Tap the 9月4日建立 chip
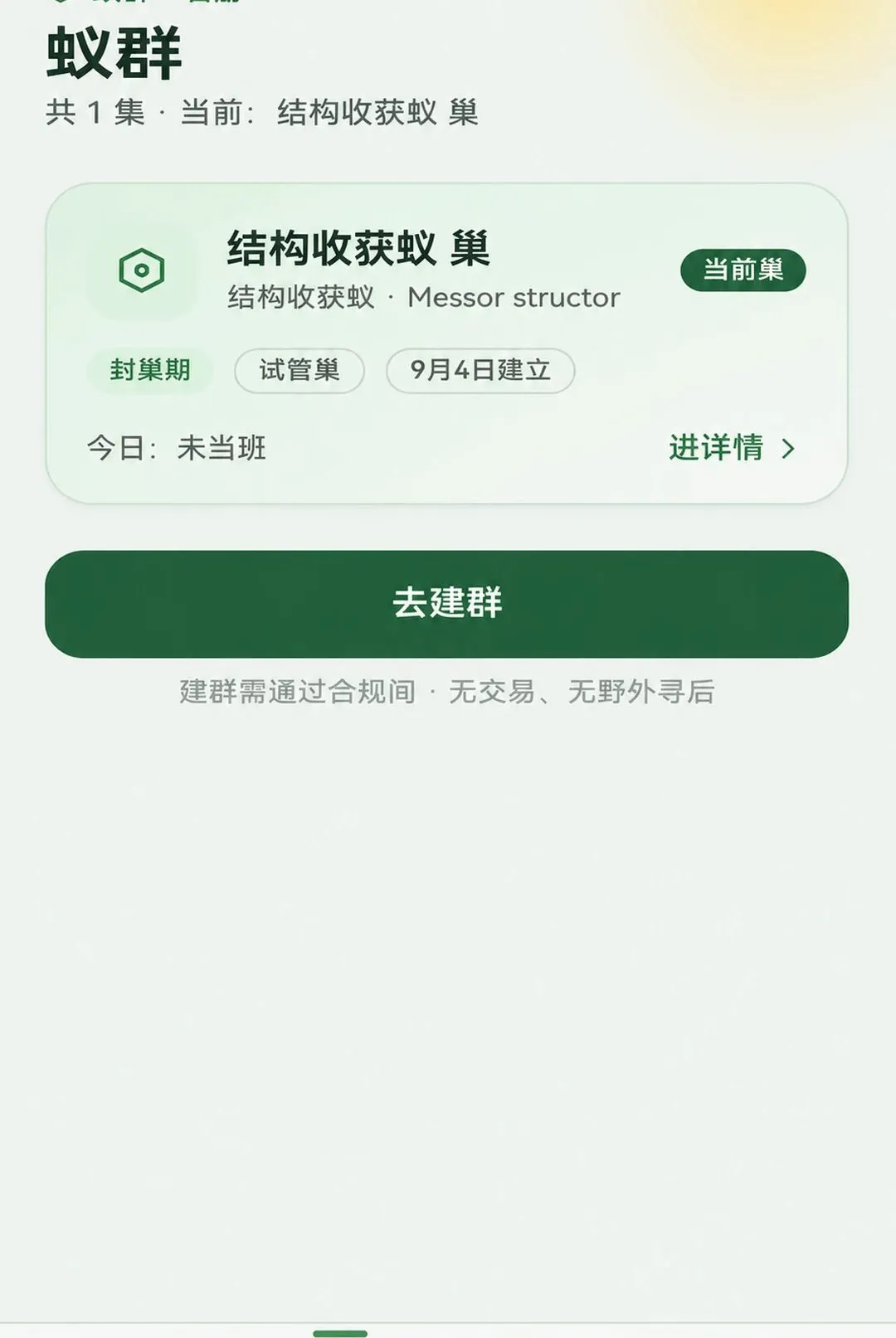 point(480,370)
